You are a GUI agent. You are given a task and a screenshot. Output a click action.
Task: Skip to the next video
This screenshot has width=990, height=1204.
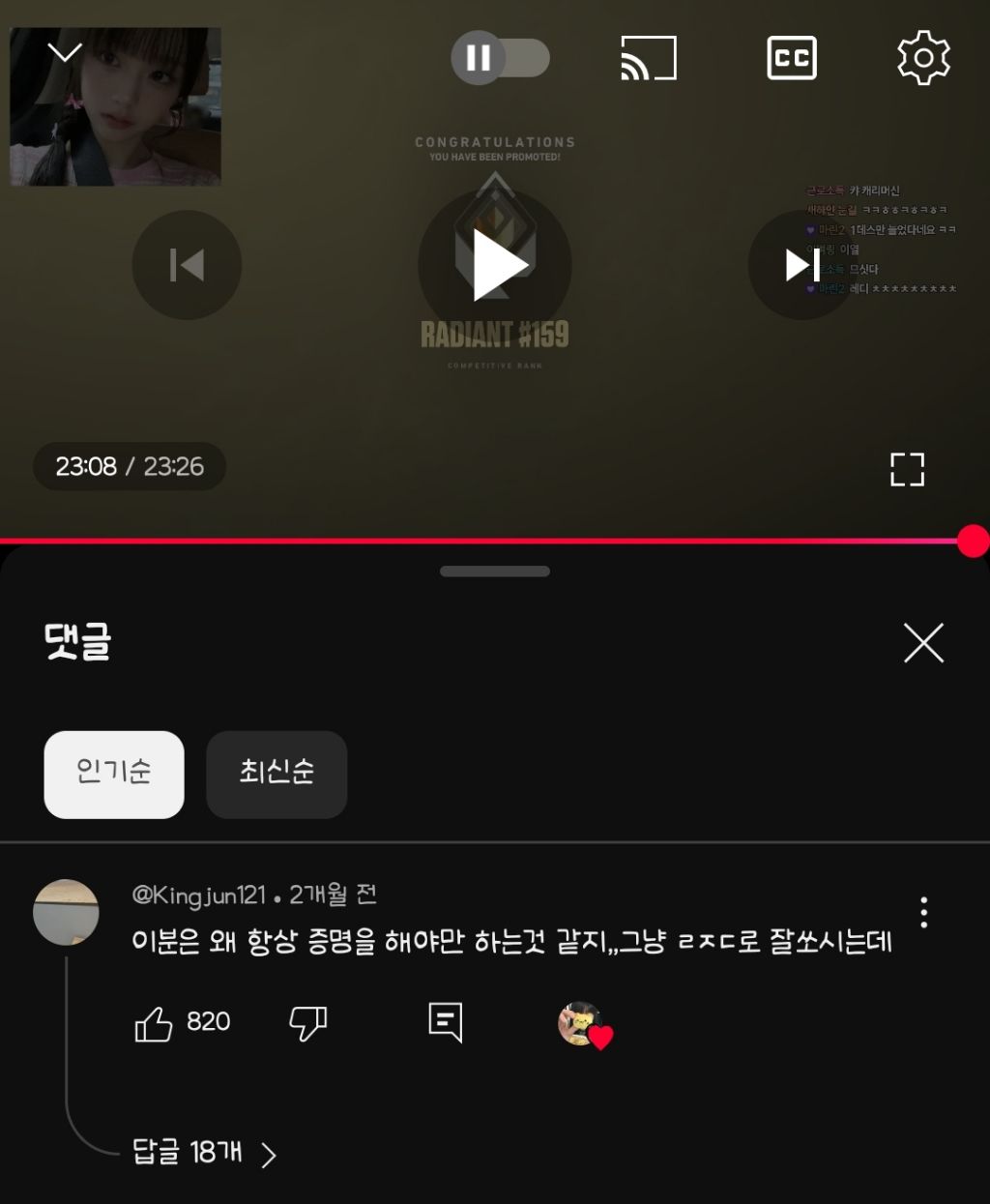click(x=802, y=265)
